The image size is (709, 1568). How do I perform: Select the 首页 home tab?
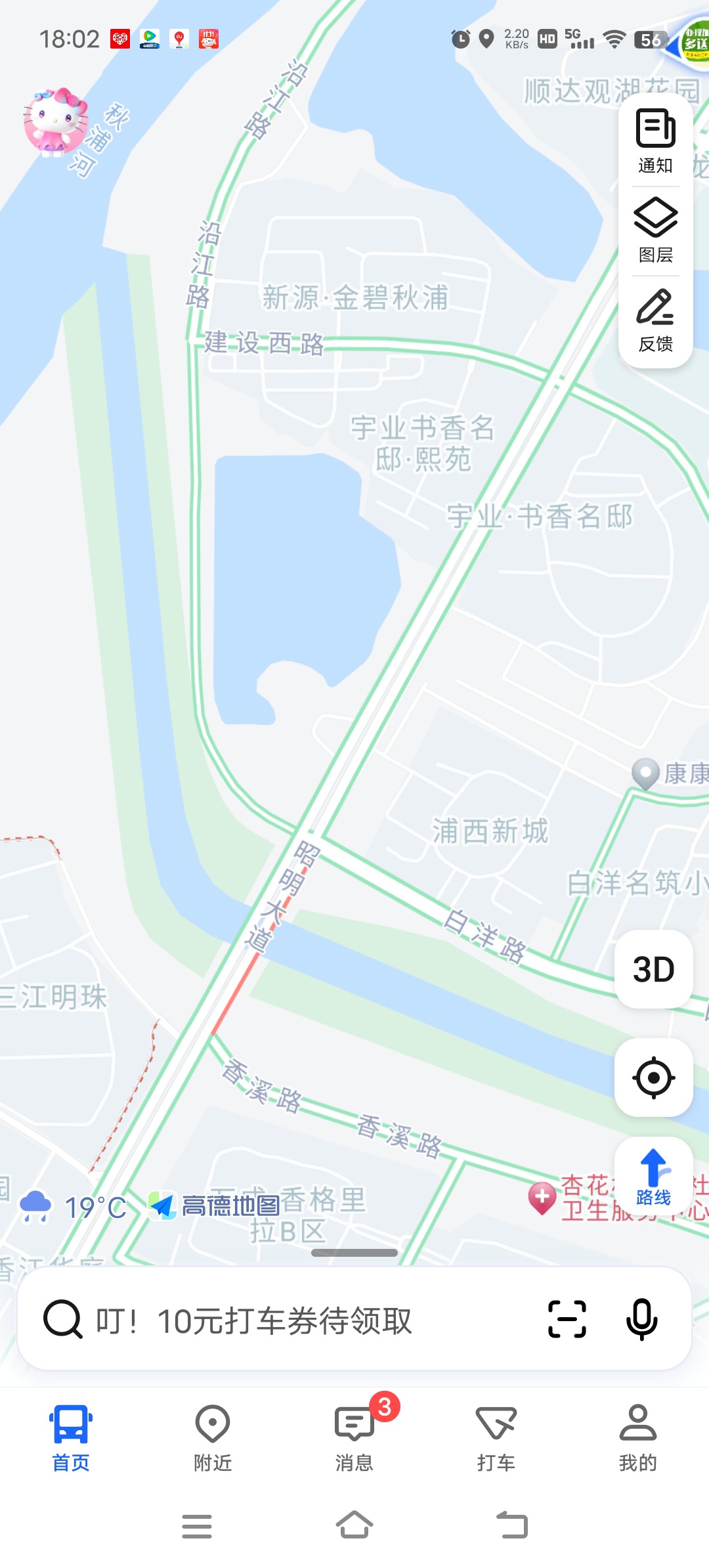pos(71,1438)
